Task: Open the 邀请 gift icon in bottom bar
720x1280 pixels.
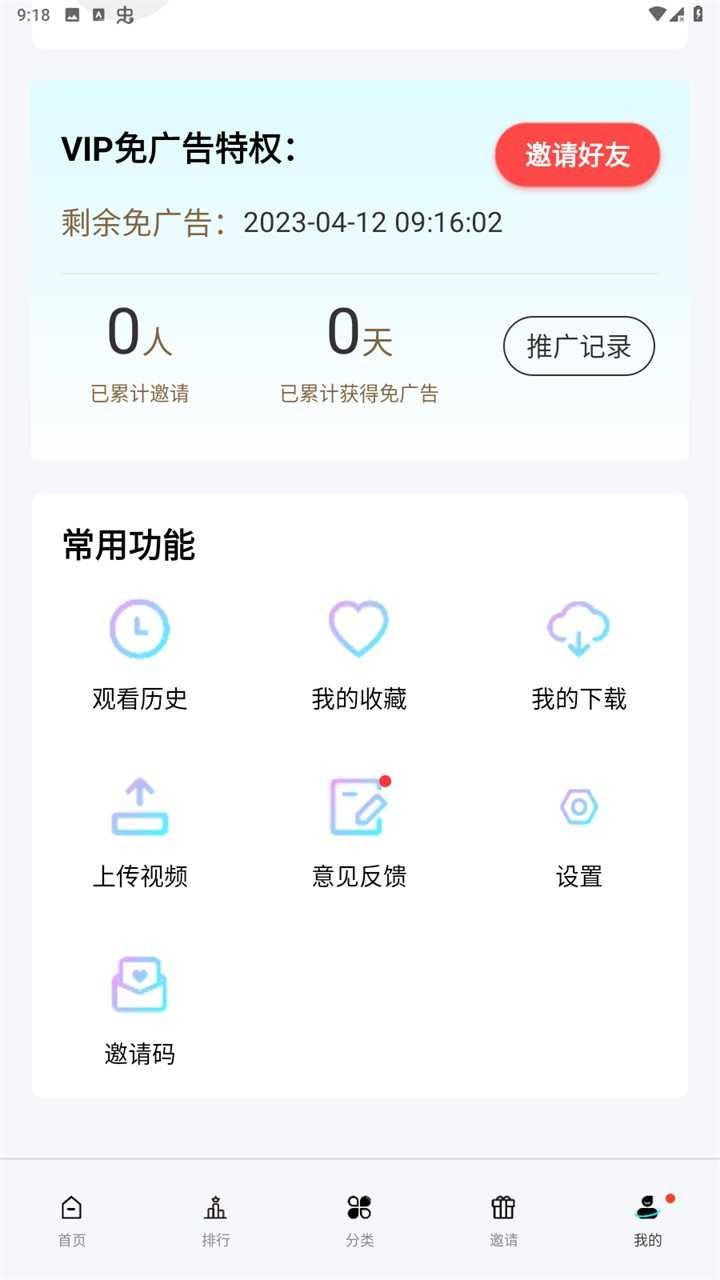Action: point(503,1207)
